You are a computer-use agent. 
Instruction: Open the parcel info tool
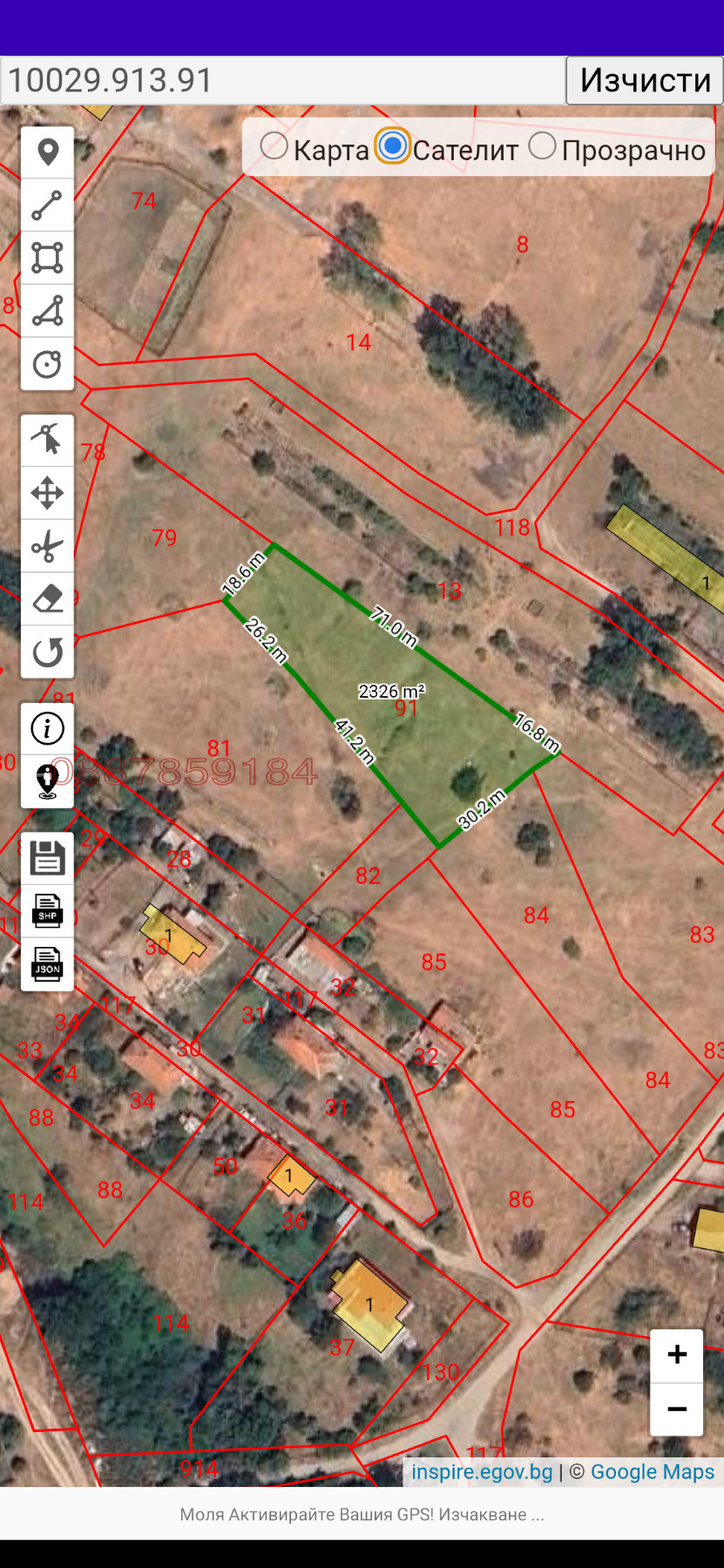[x=47, y=728]
